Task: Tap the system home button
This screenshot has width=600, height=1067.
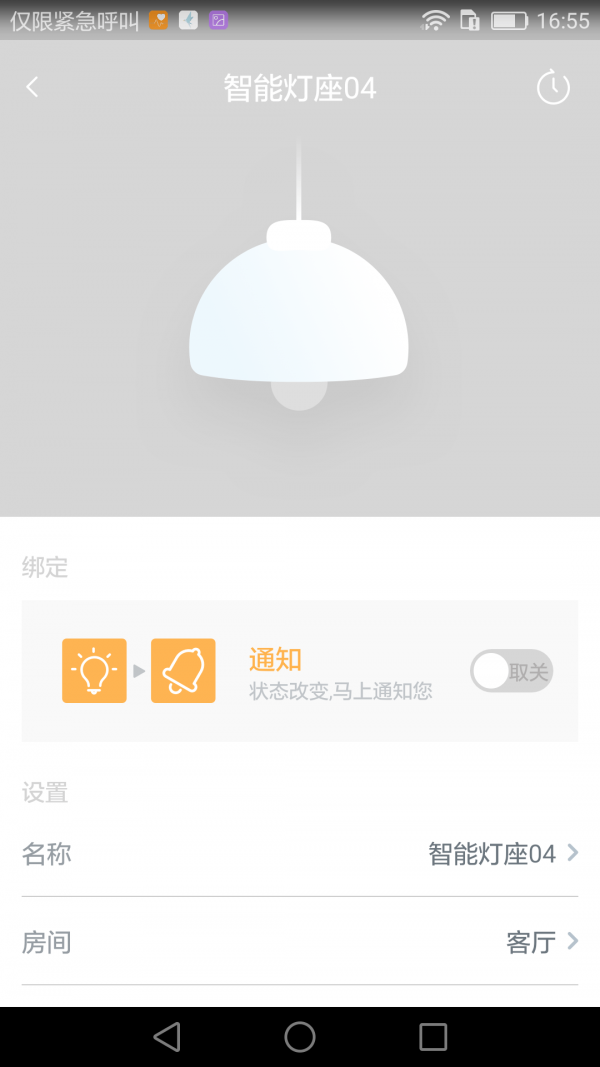Action: click(300, 1037)
